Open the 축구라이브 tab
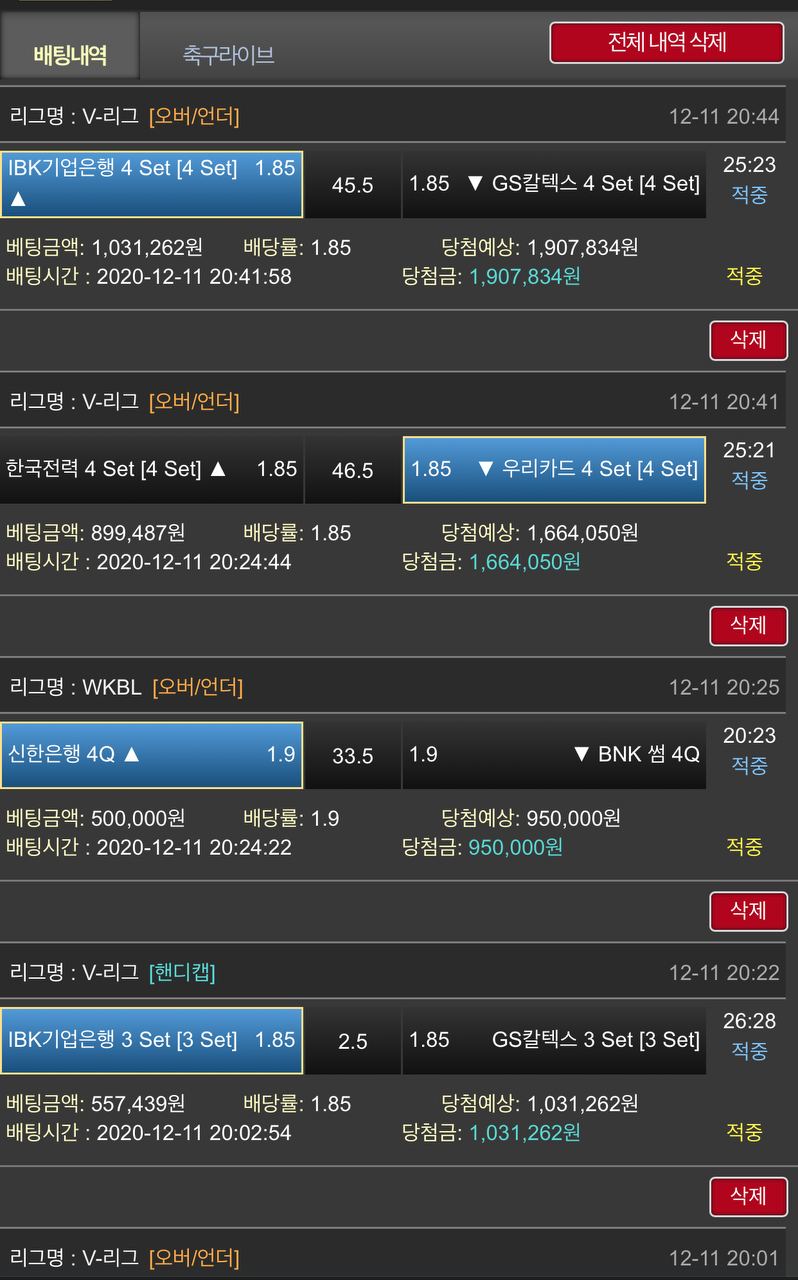Viewport: 798px width, 1280px height. coord(228,54)
